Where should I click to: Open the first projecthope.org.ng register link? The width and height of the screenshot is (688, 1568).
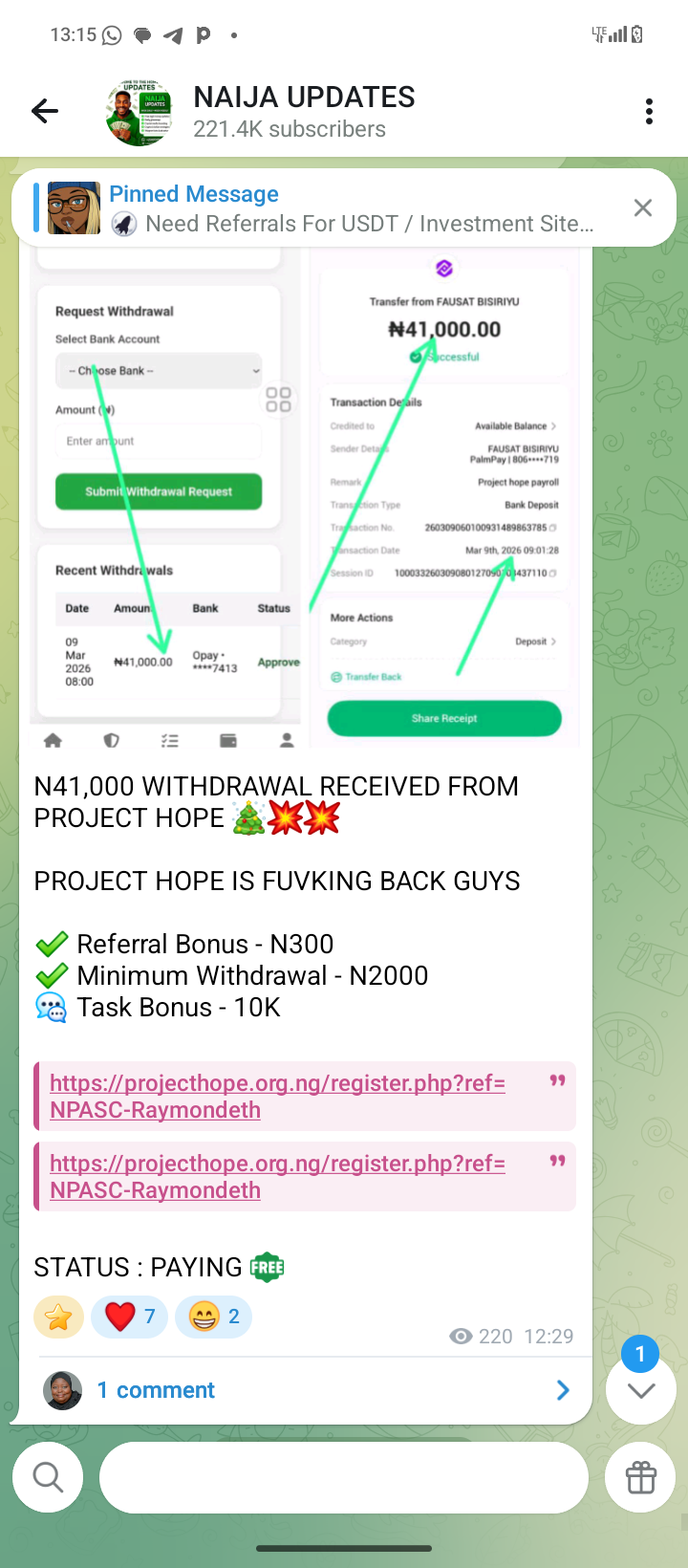pyautogui.click(x=277, y=1096)
